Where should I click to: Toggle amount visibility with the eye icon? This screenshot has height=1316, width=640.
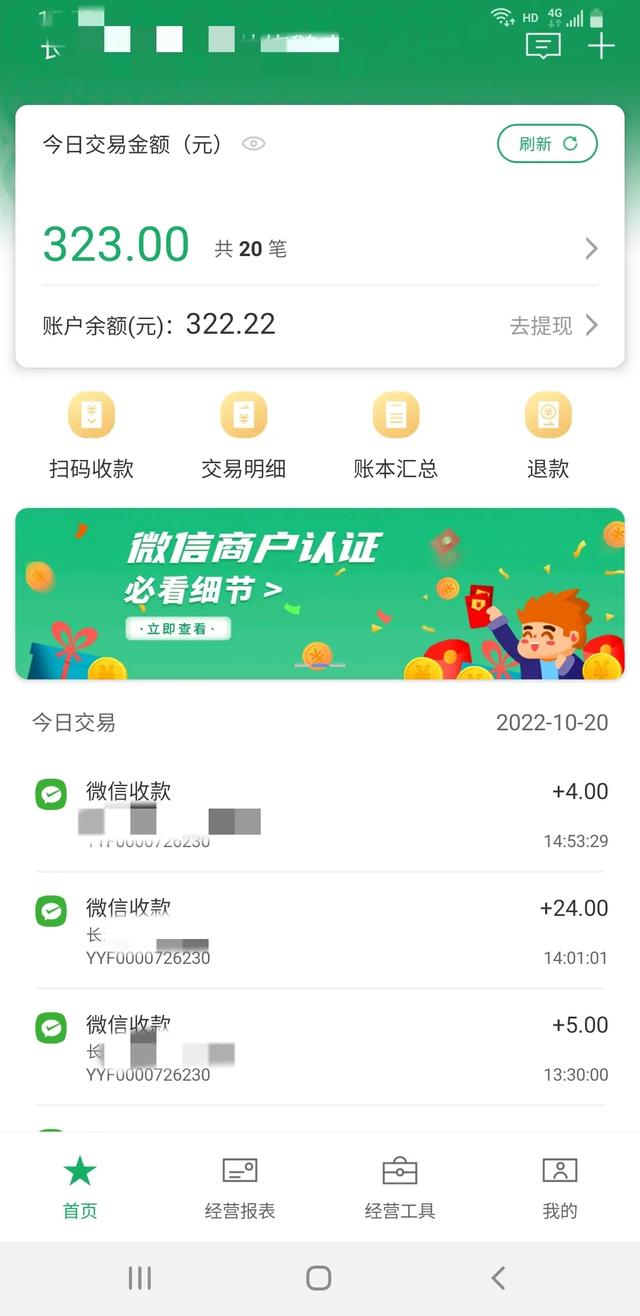[x=254, y=144]
